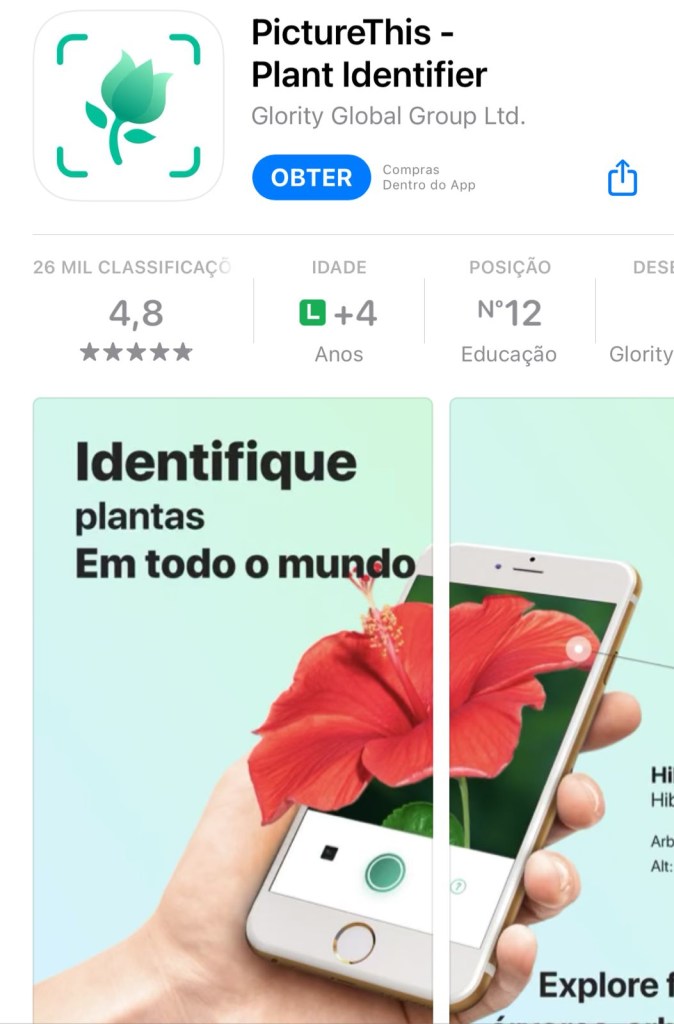Tap OBTER to download PictureThis
Image resolution: width=674 pixels, height=1024 pixels.
[x=311, y=178]
